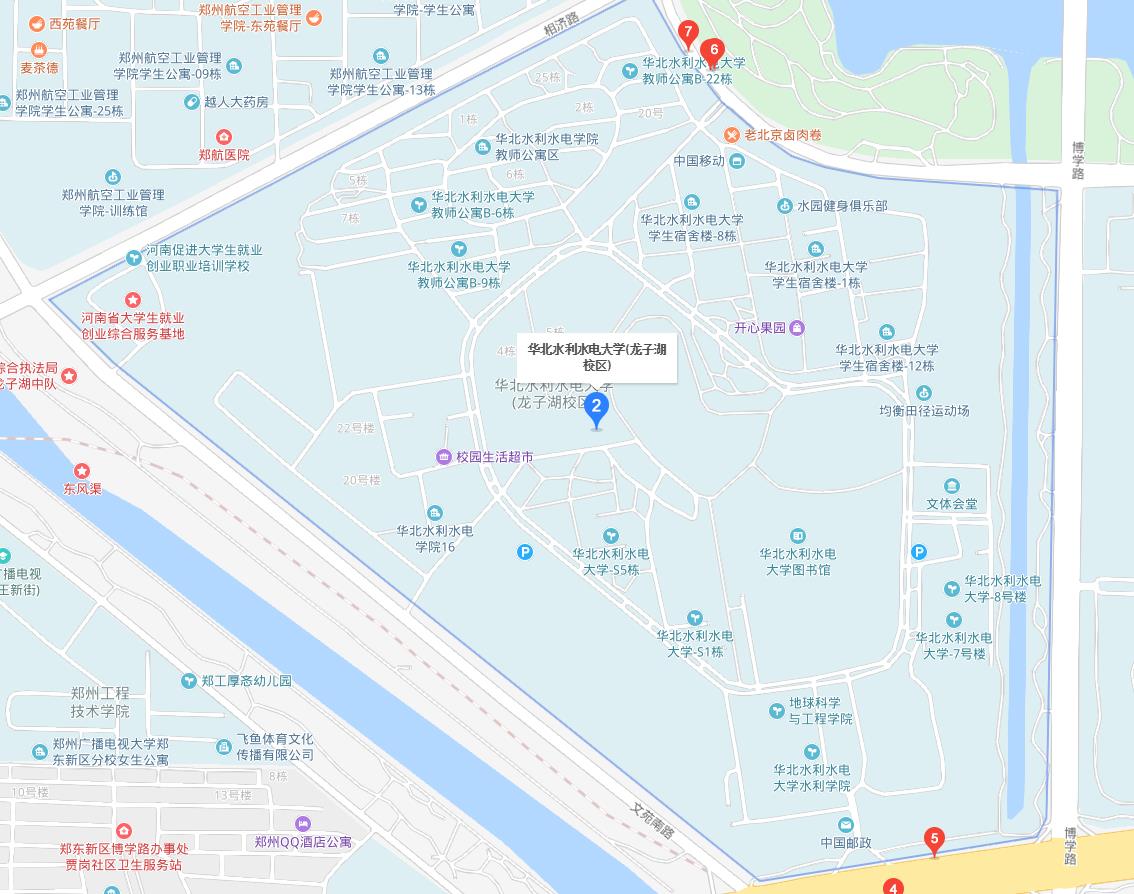
Task: Open the 校园生活超市 place icon
Action: pos(443,457)
